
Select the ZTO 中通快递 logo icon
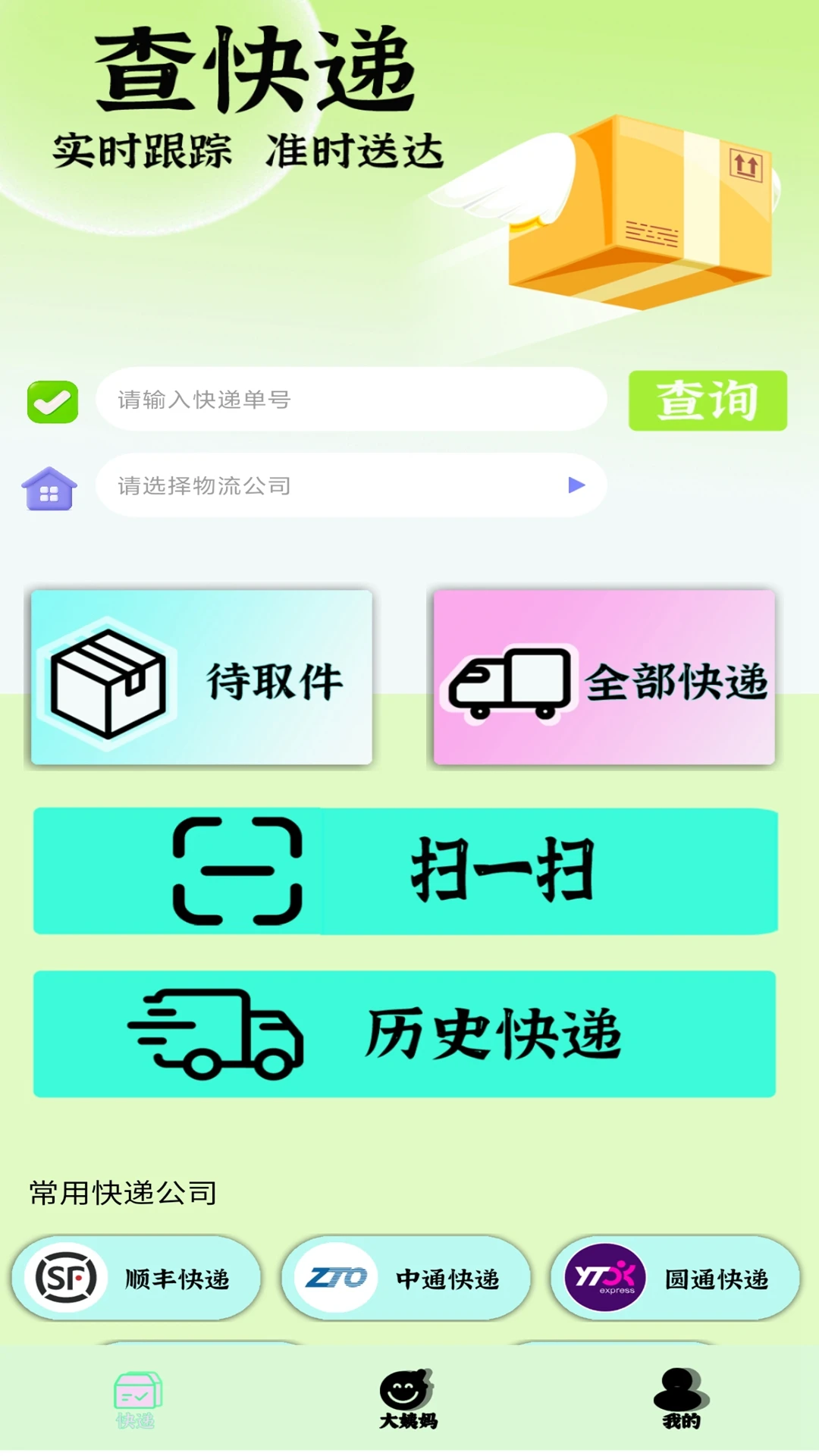click(x=334, y=1276)
